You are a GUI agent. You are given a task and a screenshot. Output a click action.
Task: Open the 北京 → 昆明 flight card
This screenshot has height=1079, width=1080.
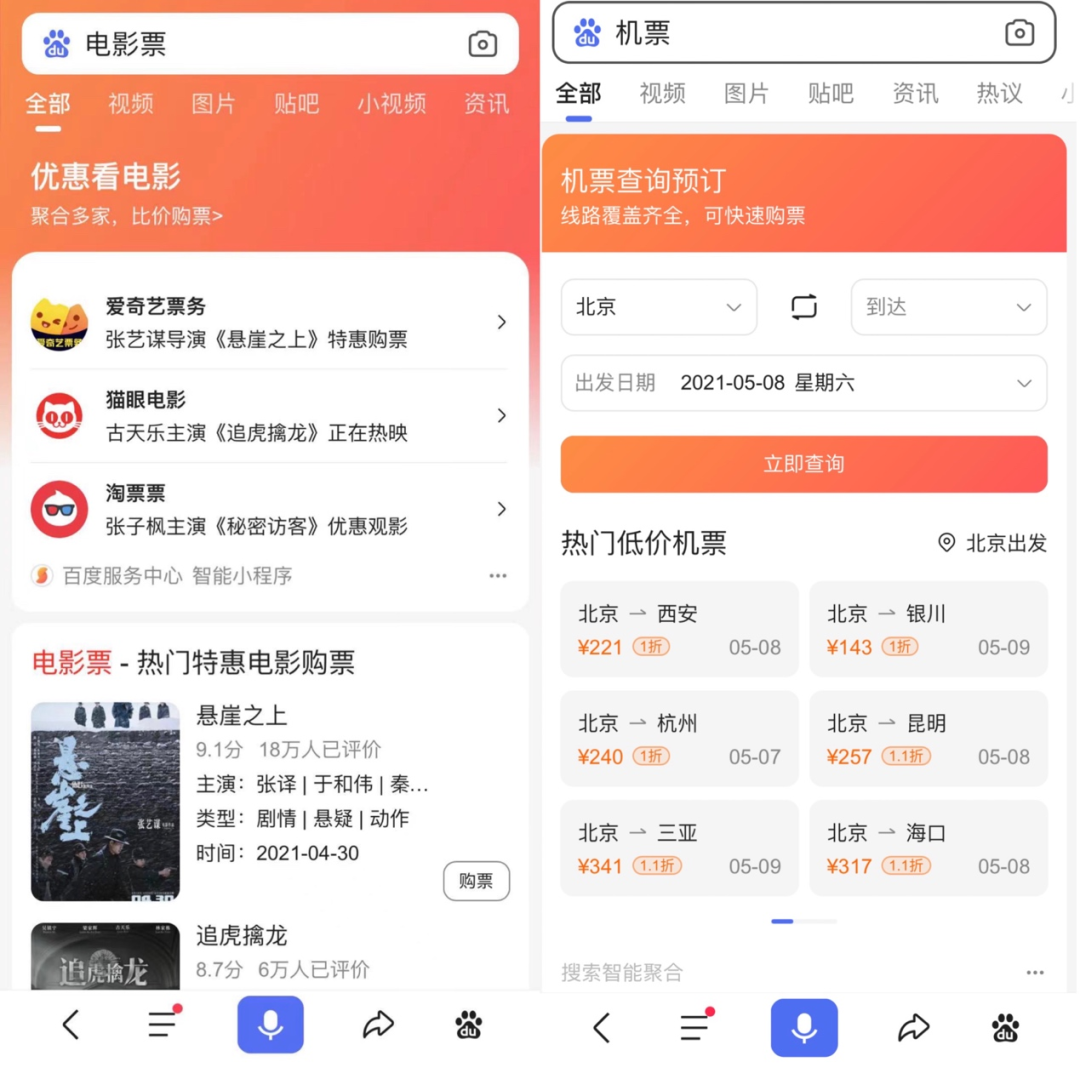pos(928,739)
